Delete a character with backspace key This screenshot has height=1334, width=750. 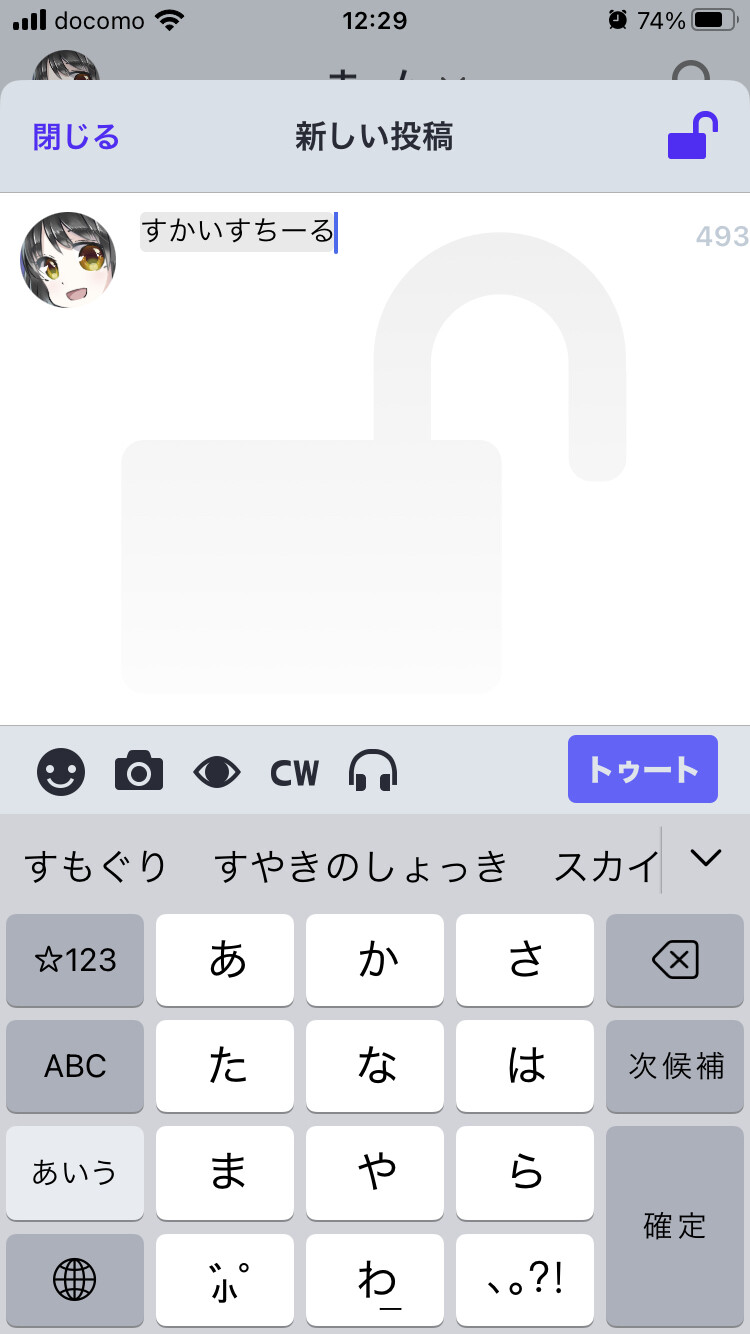[x=675, y=960]
